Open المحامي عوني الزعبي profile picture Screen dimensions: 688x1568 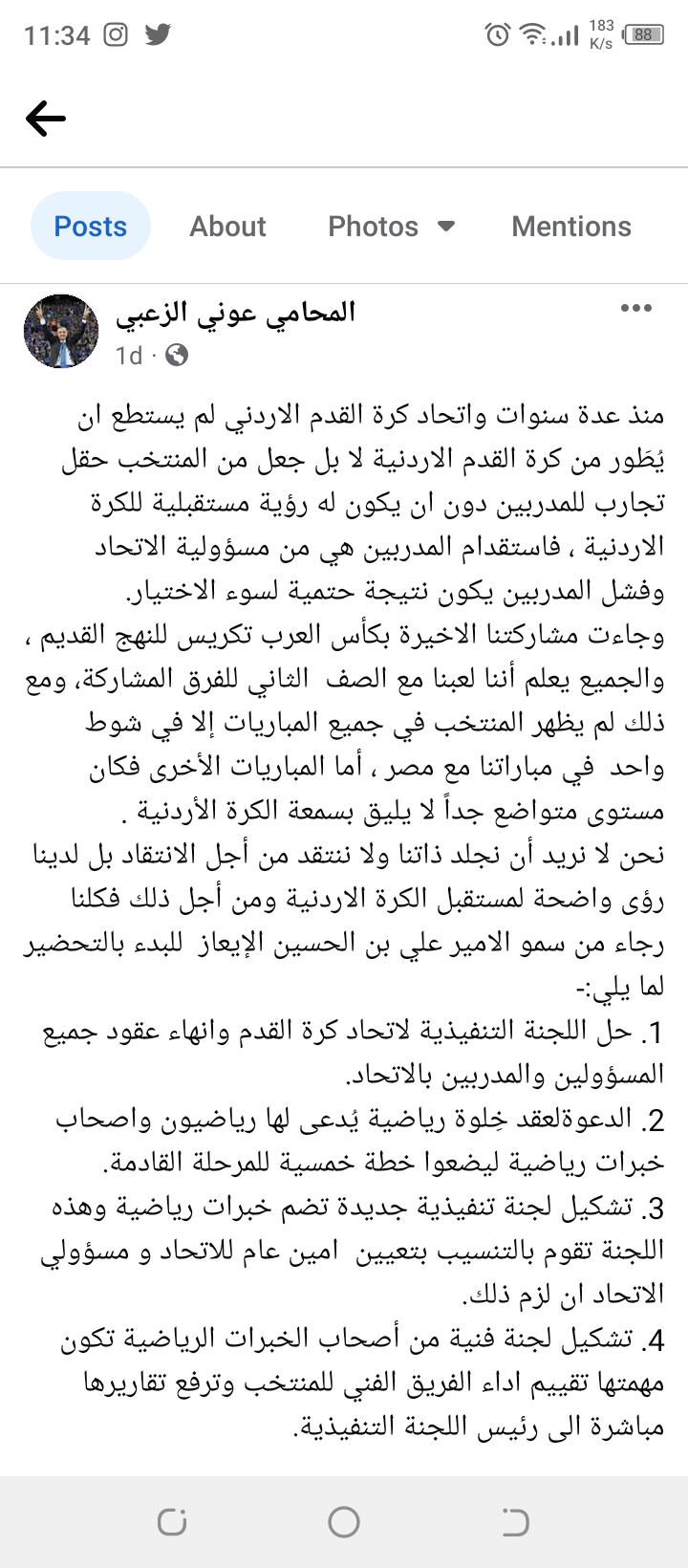click(61, 332)
